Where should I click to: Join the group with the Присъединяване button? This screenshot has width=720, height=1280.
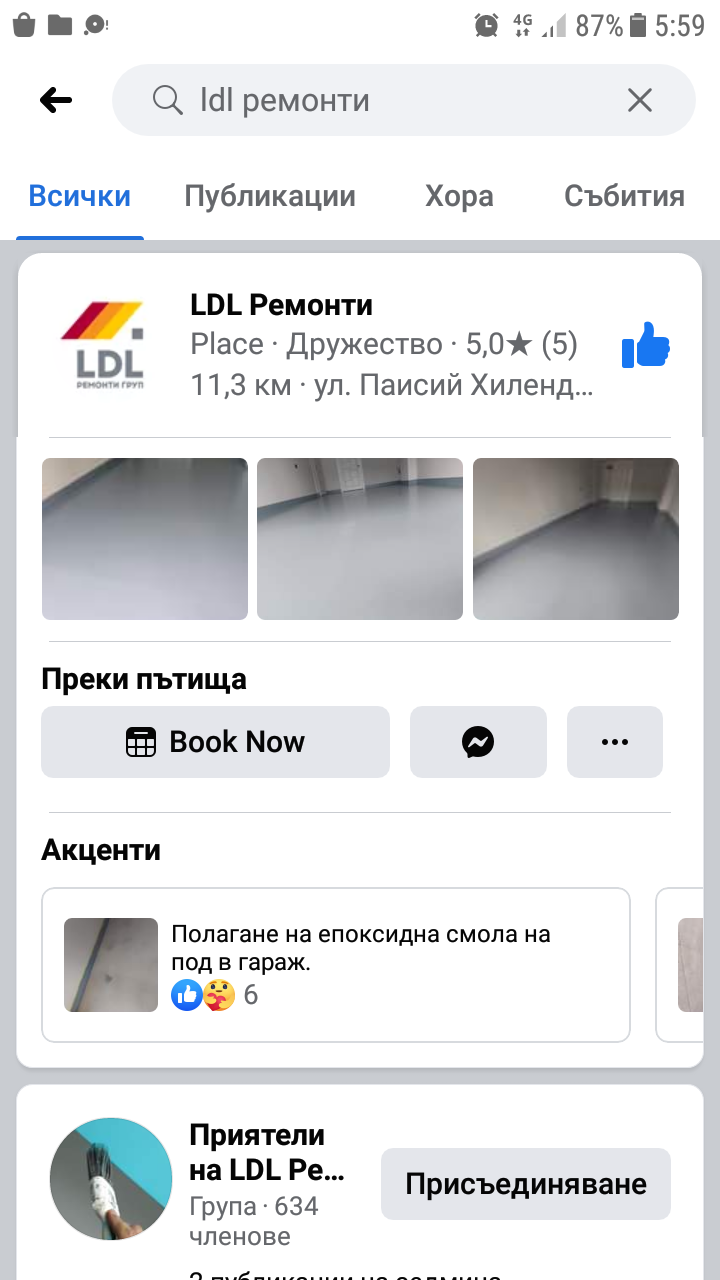click(x=525, y=1184)
